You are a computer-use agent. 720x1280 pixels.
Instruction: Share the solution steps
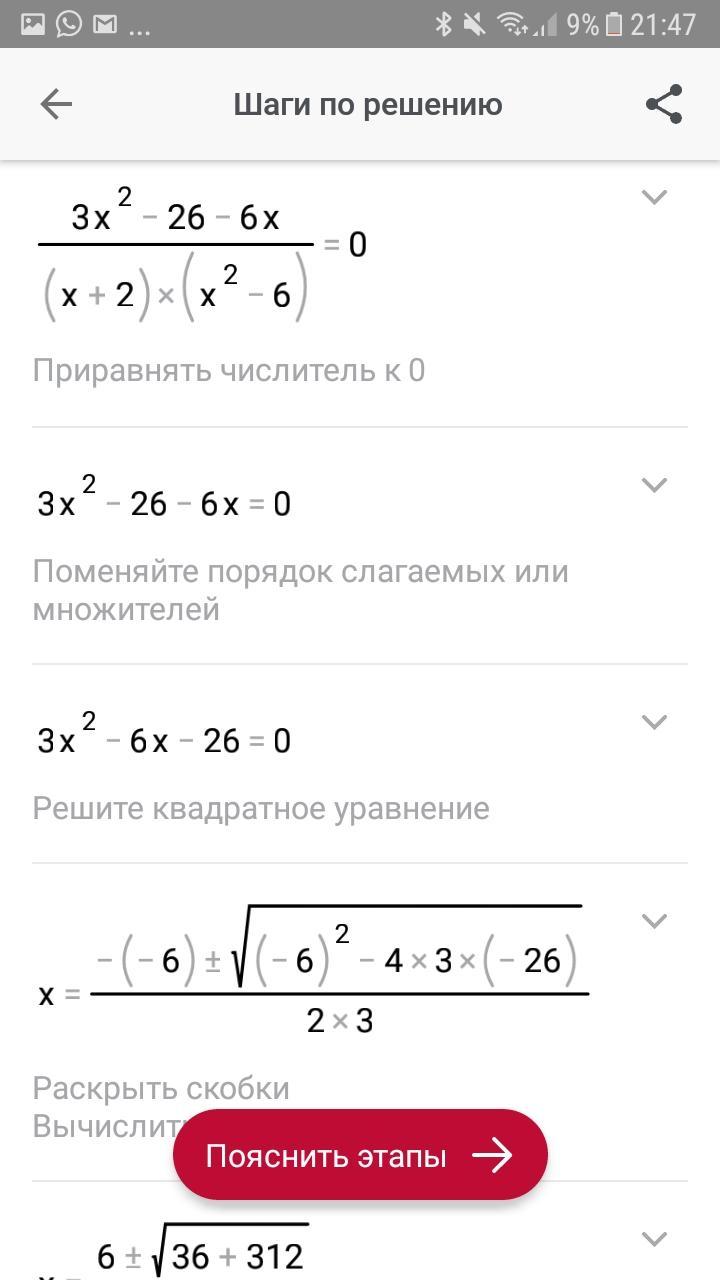pyautogui.click(x=664, y=104)
